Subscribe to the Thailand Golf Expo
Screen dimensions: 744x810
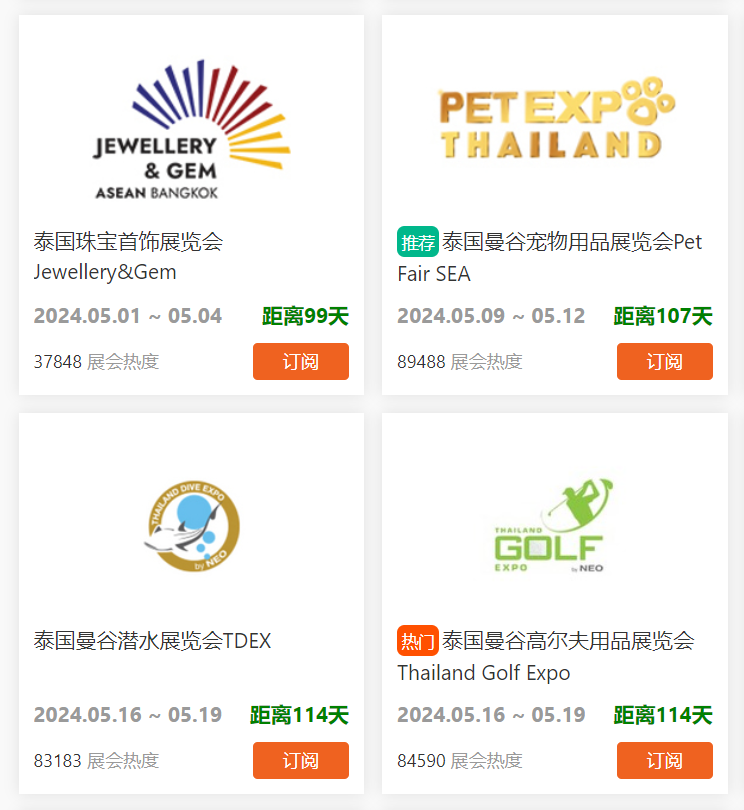pyautogui.click(x=664, y=760)
